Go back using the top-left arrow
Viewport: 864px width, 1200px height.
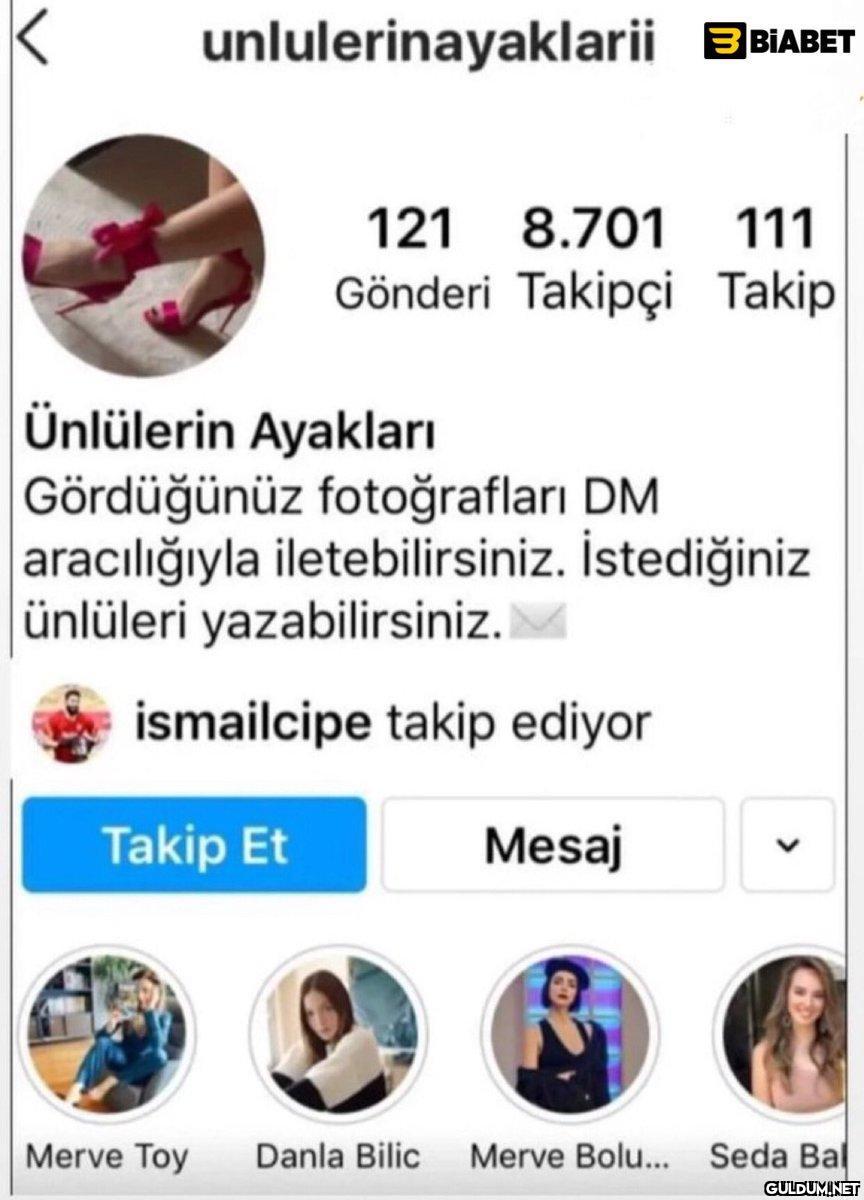pyautogui.click(x=33, y=42)
